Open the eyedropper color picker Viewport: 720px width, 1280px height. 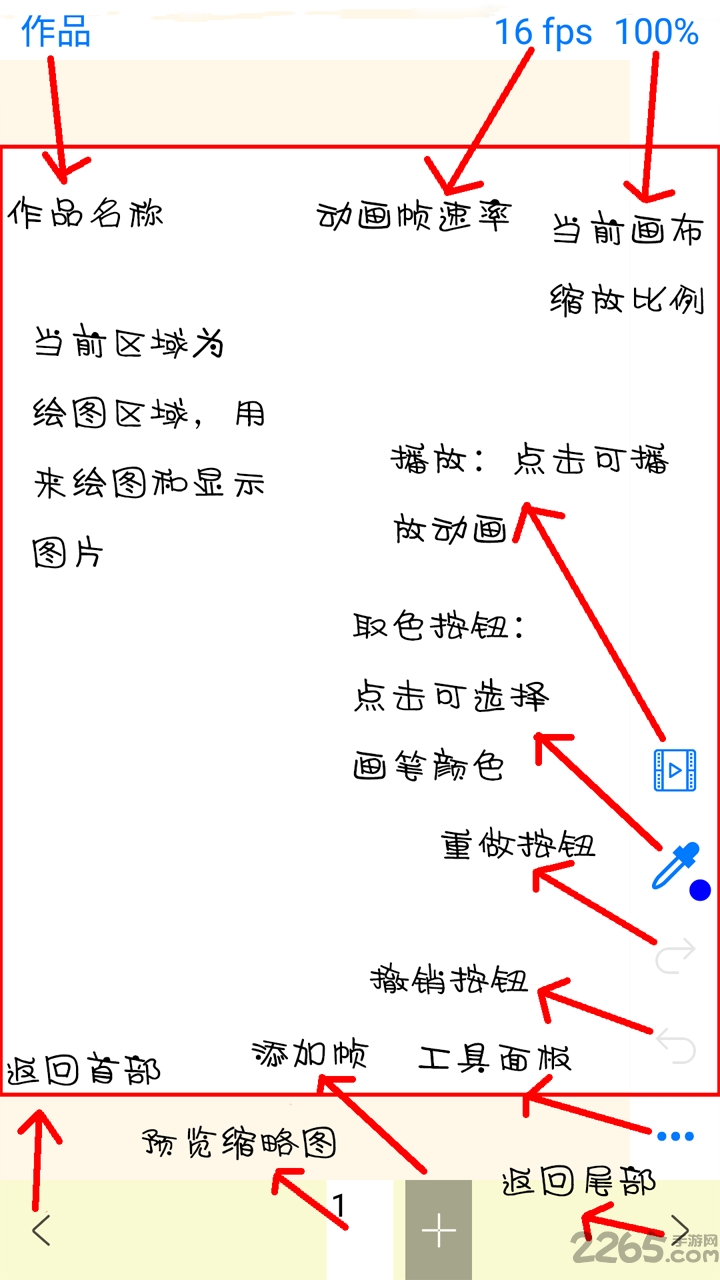point(675,865)
